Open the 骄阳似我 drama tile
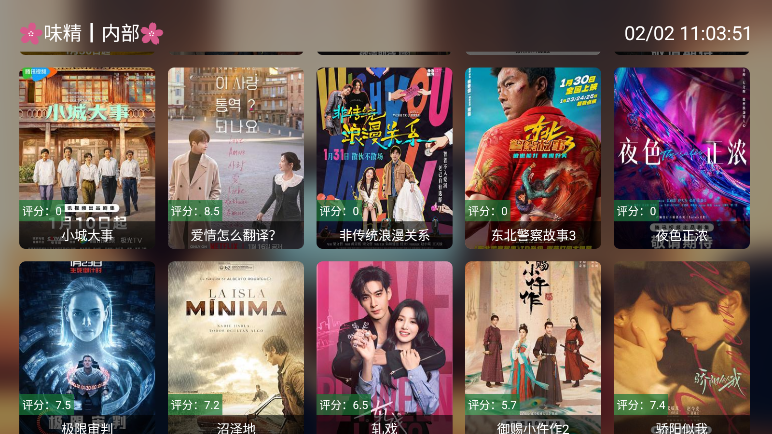Image resolution: width=772 pixels, height=434 pixels. click(681, 345)
